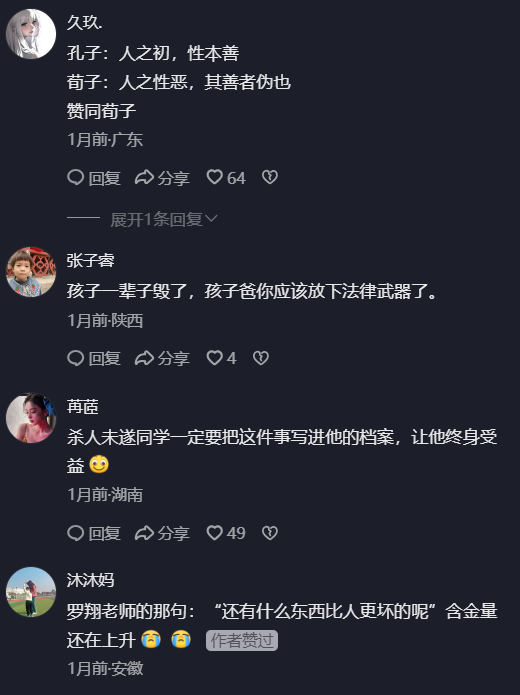This screenshot has width=520, height=695.
Task: Like 苒茵's comment with 49 likes
Action: click(226, 533)
